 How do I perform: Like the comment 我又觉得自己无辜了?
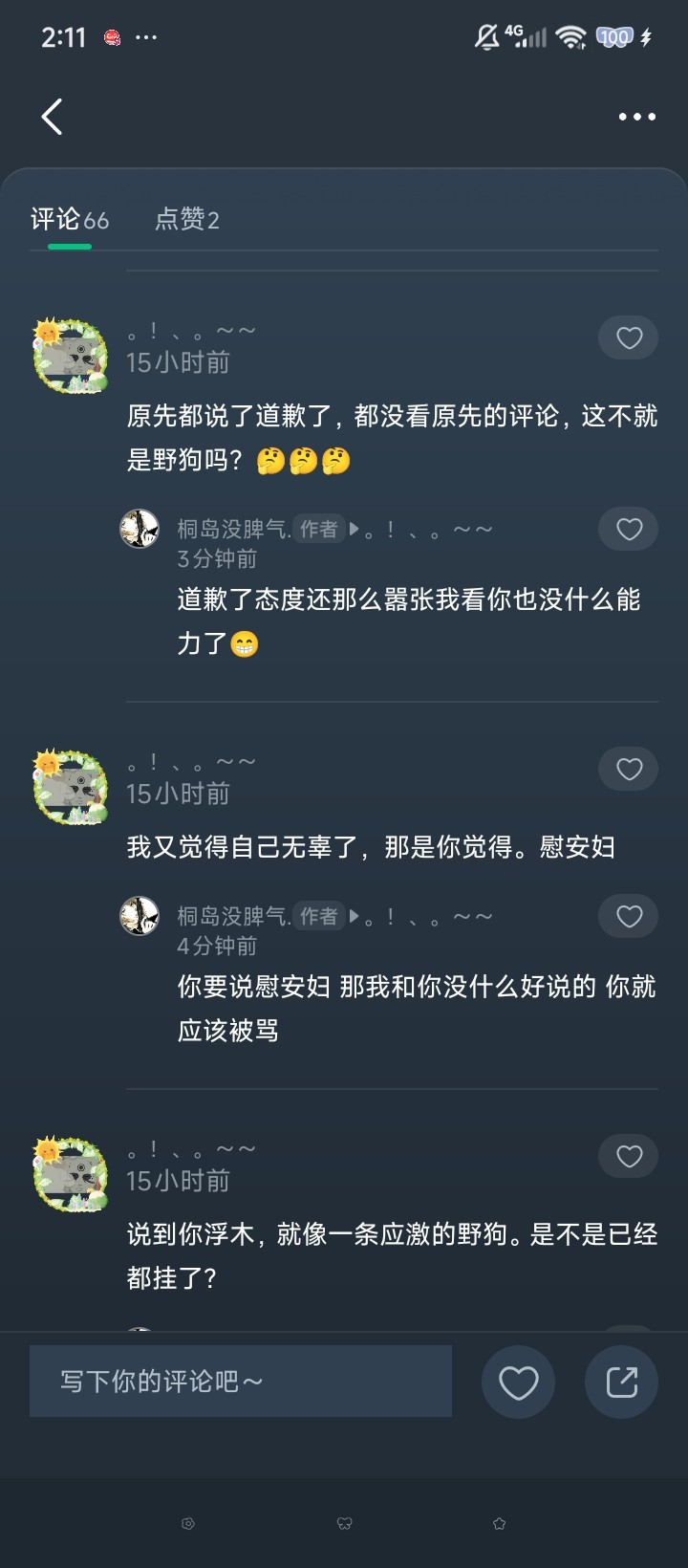629,769
